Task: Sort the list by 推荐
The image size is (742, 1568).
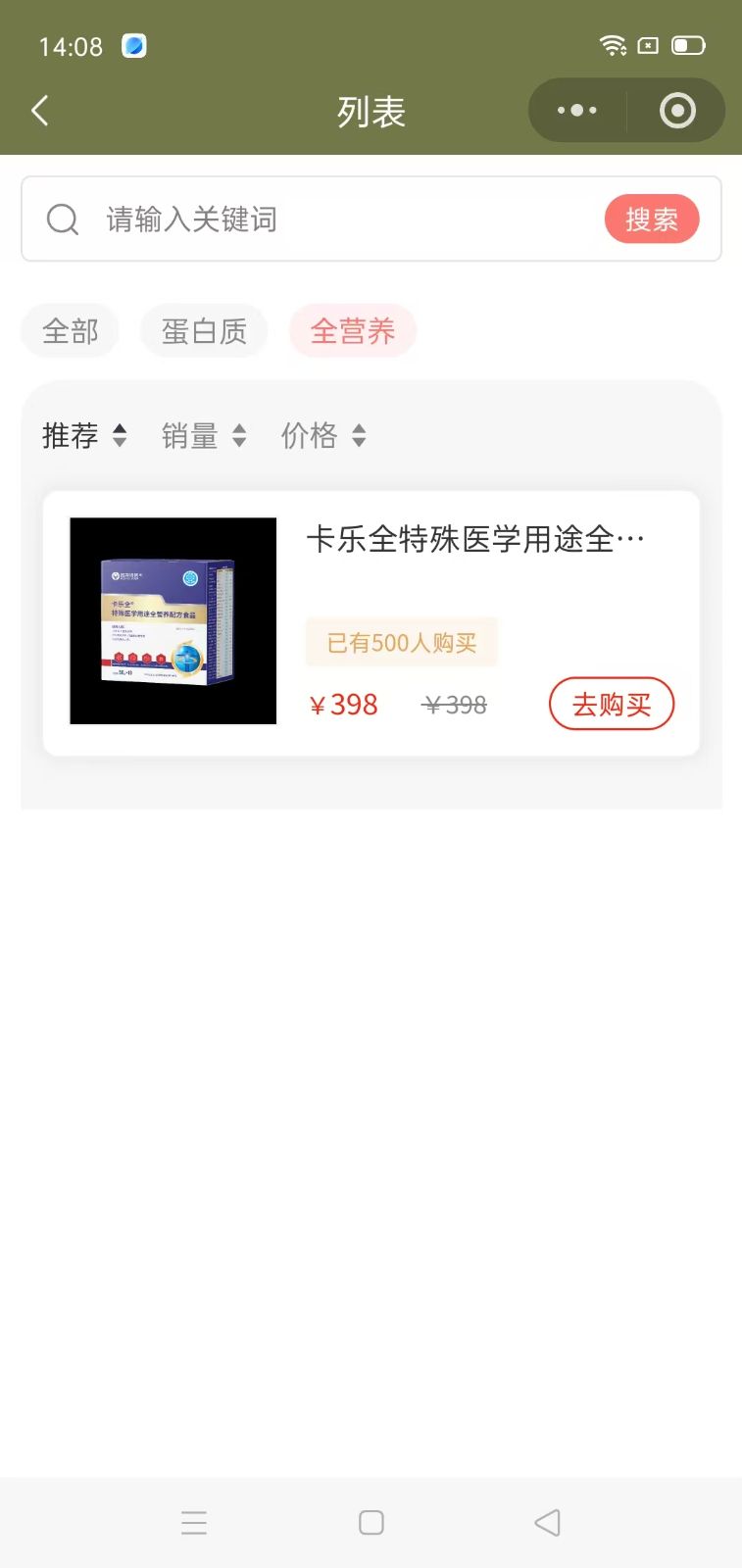Action: [x=84, y=435]
